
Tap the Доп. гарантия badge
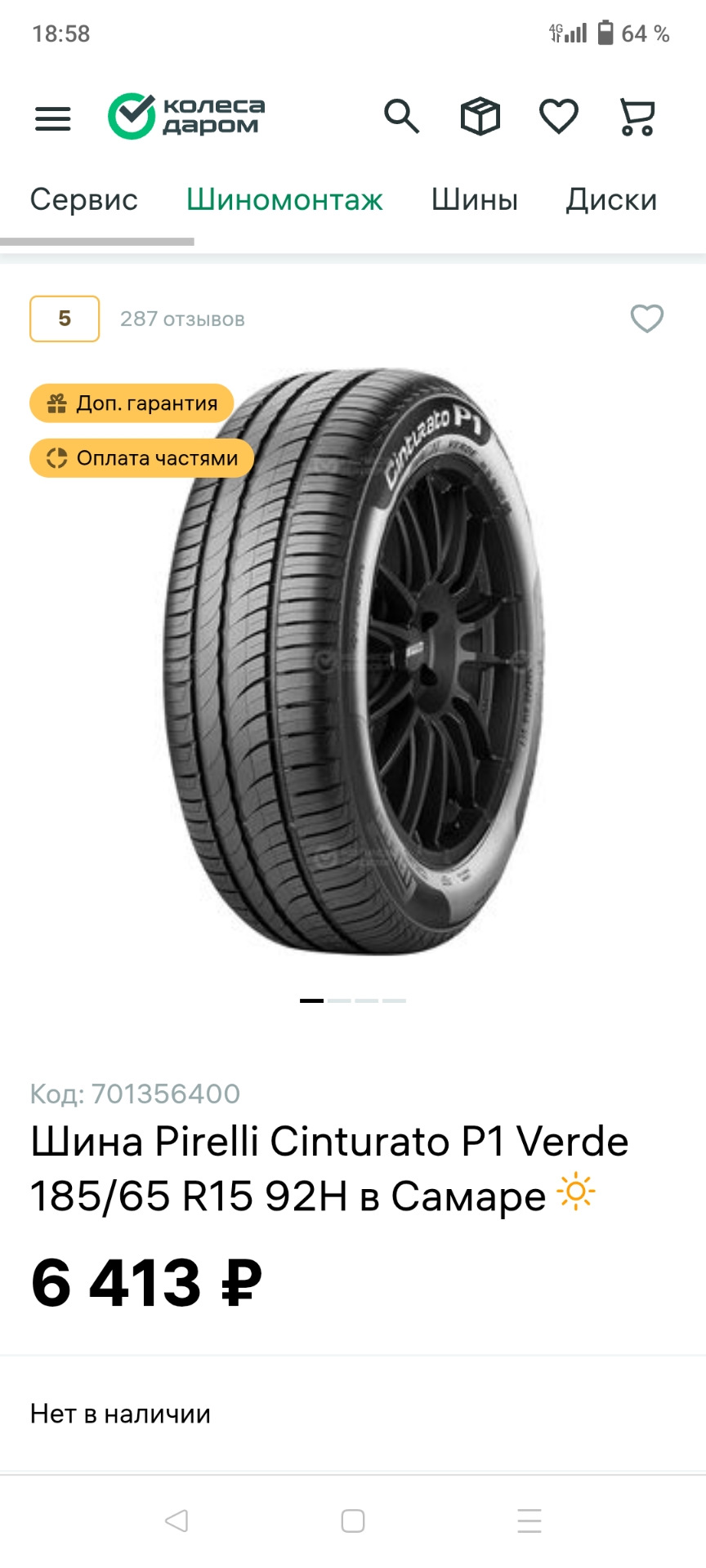(132, 403)
